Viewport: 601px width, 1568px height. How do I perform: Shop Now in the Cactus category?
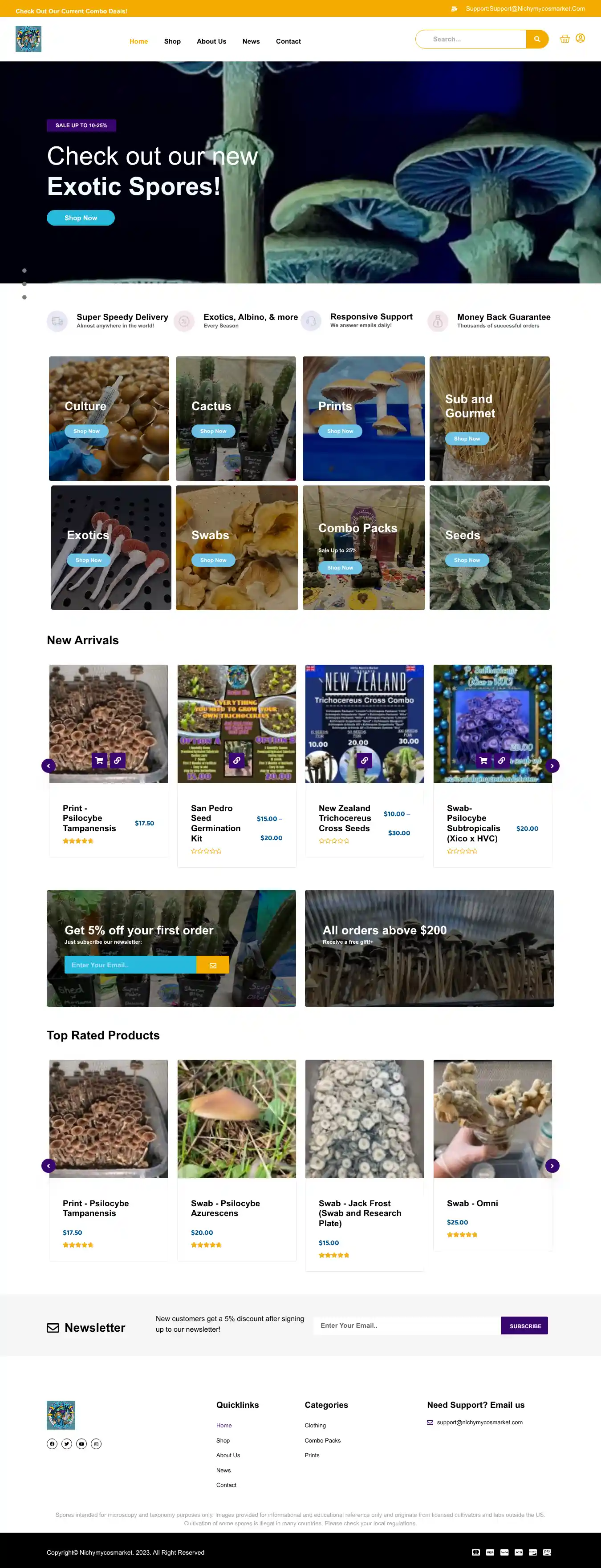213,431
